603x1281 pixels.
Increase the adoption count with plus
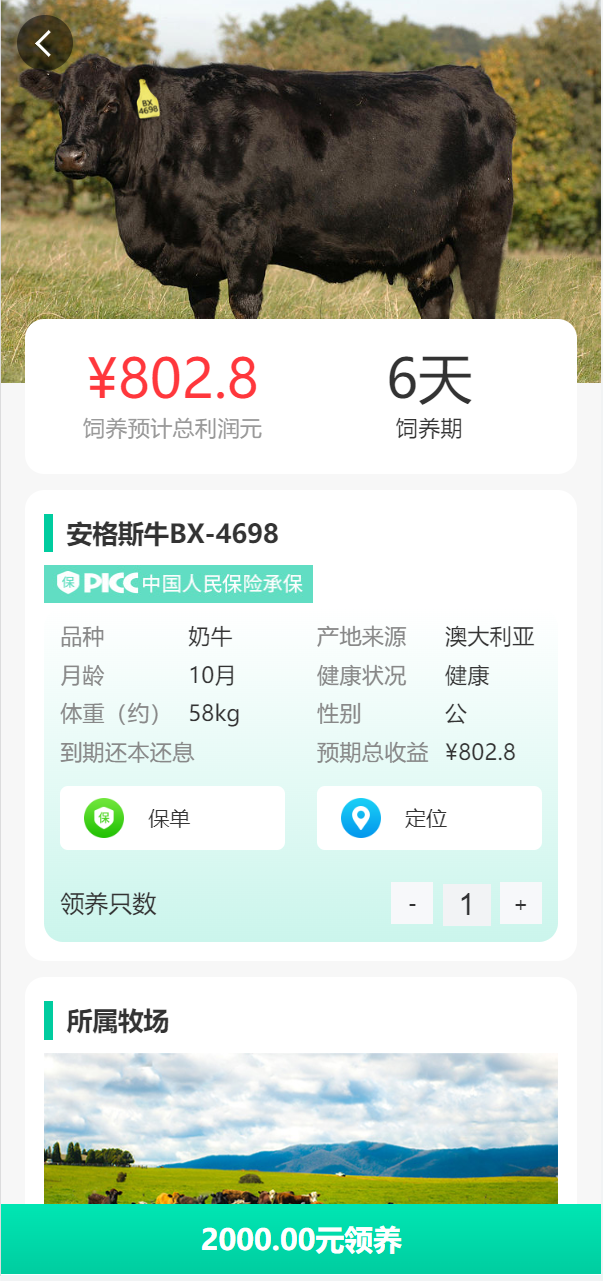tap(520, 904)
